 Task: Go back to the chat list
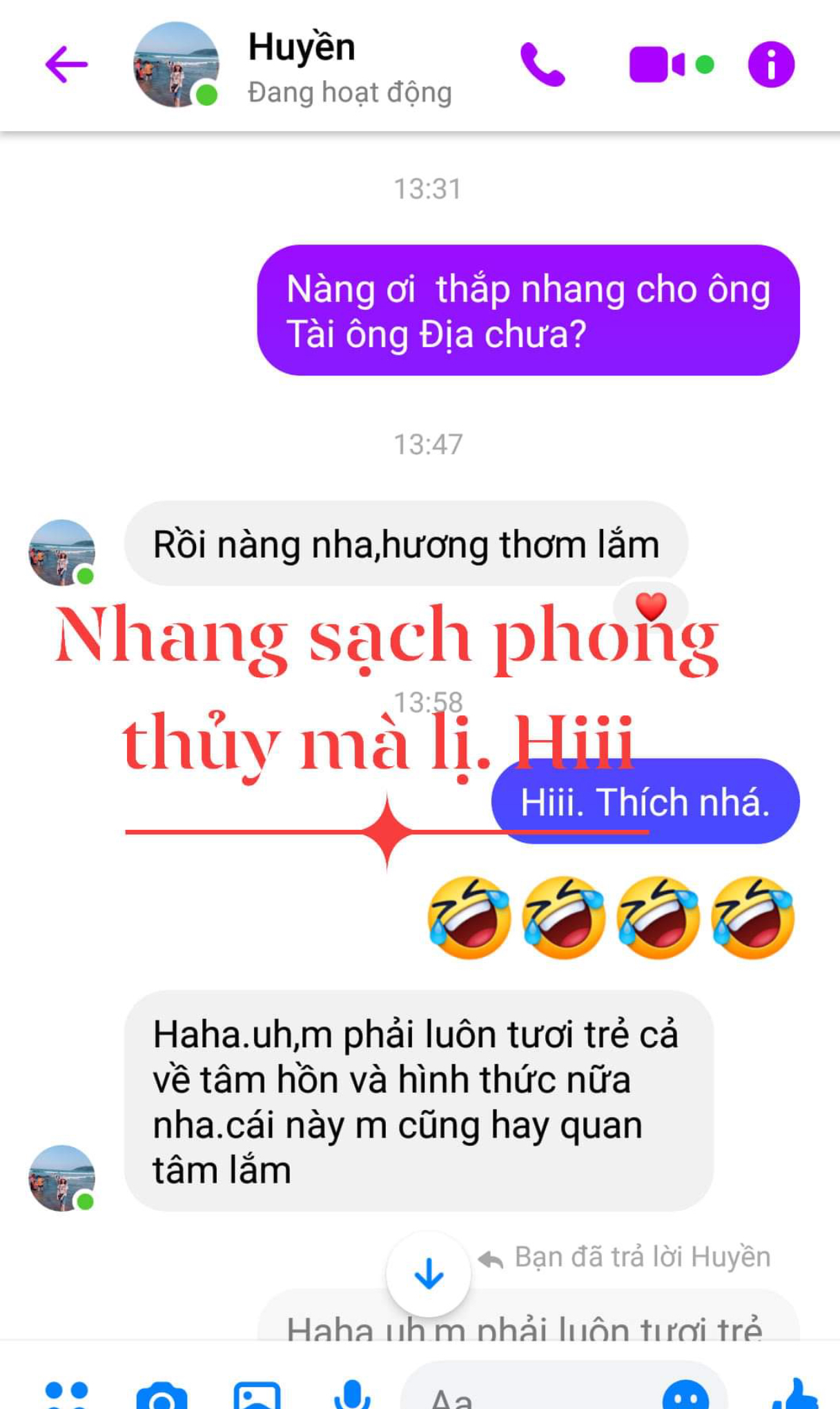66,64
